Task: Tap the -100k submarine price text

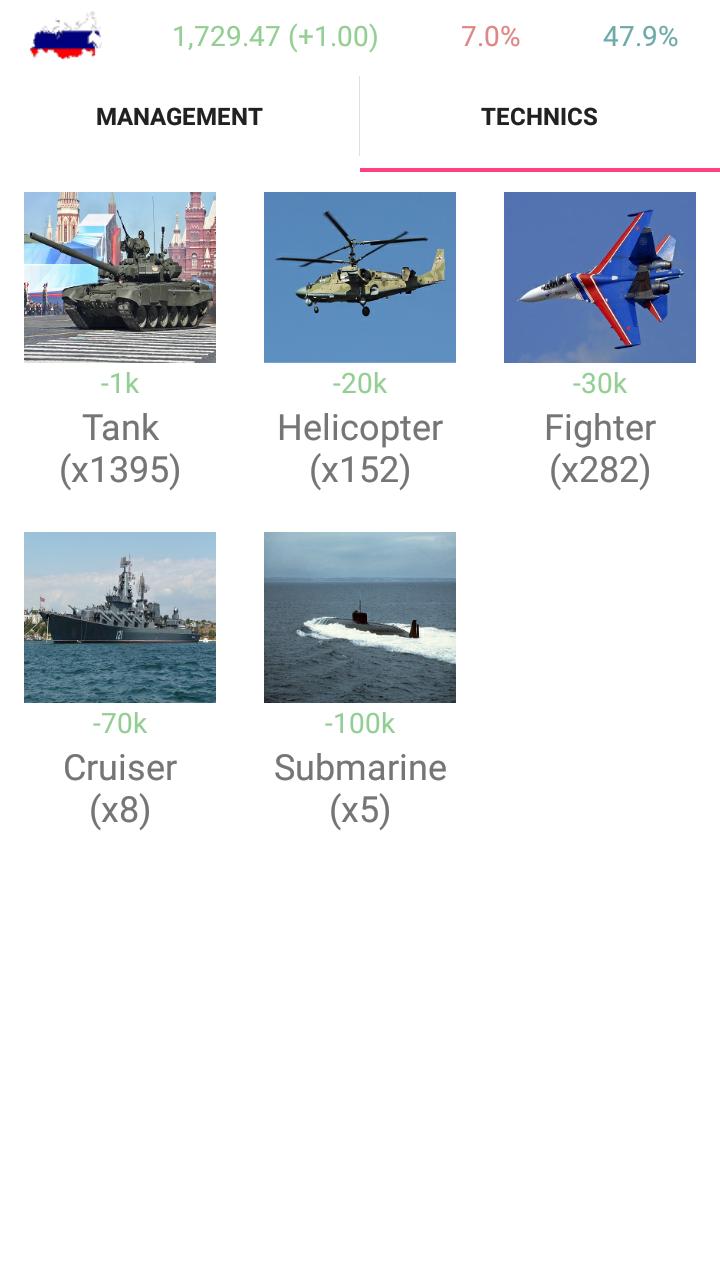Action: pyautogui.click(x=359, y=723)
